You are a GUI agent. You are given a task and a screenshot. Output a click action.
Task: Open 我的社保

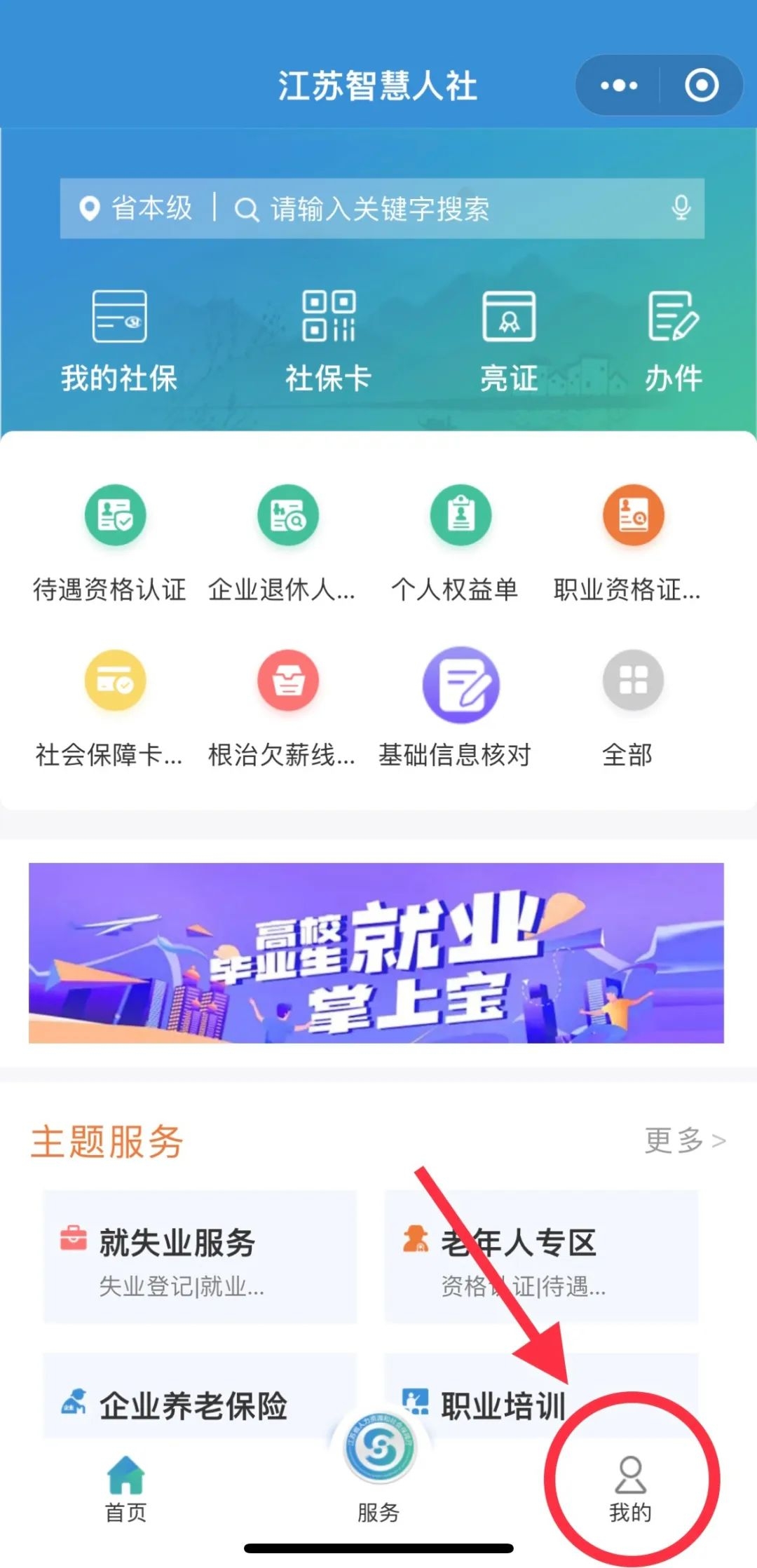click(119, 341)
